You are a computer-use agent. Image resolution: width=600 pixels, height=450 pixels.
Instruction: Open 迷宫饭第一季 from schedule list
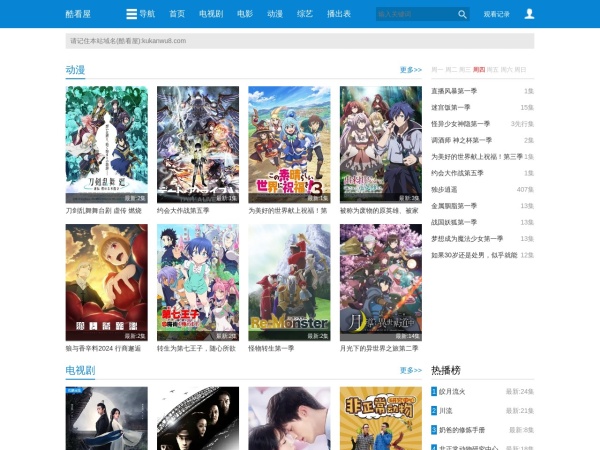[x=451, y=107]
